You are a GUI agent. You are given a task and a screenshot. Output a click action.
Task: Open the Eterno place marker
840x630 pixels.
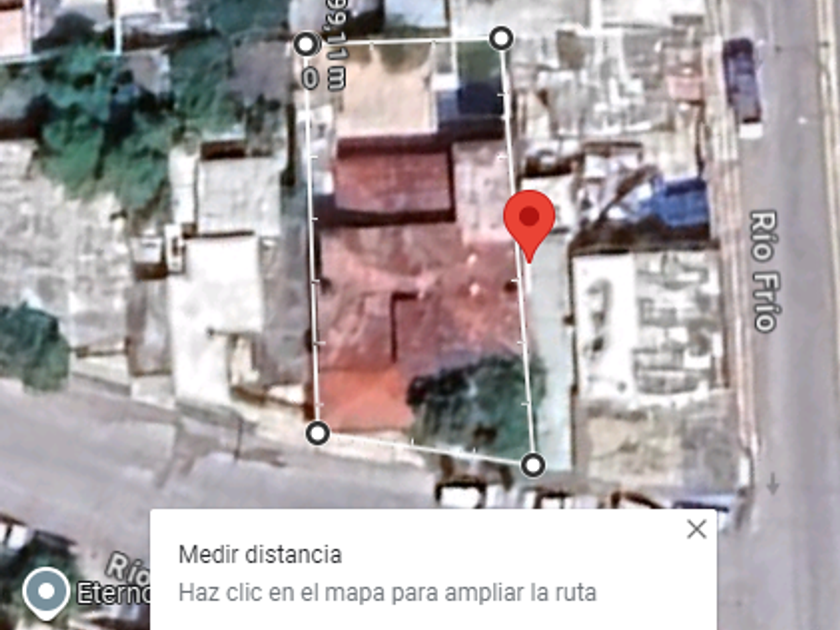pyautogui.click(x=46, y=592)
